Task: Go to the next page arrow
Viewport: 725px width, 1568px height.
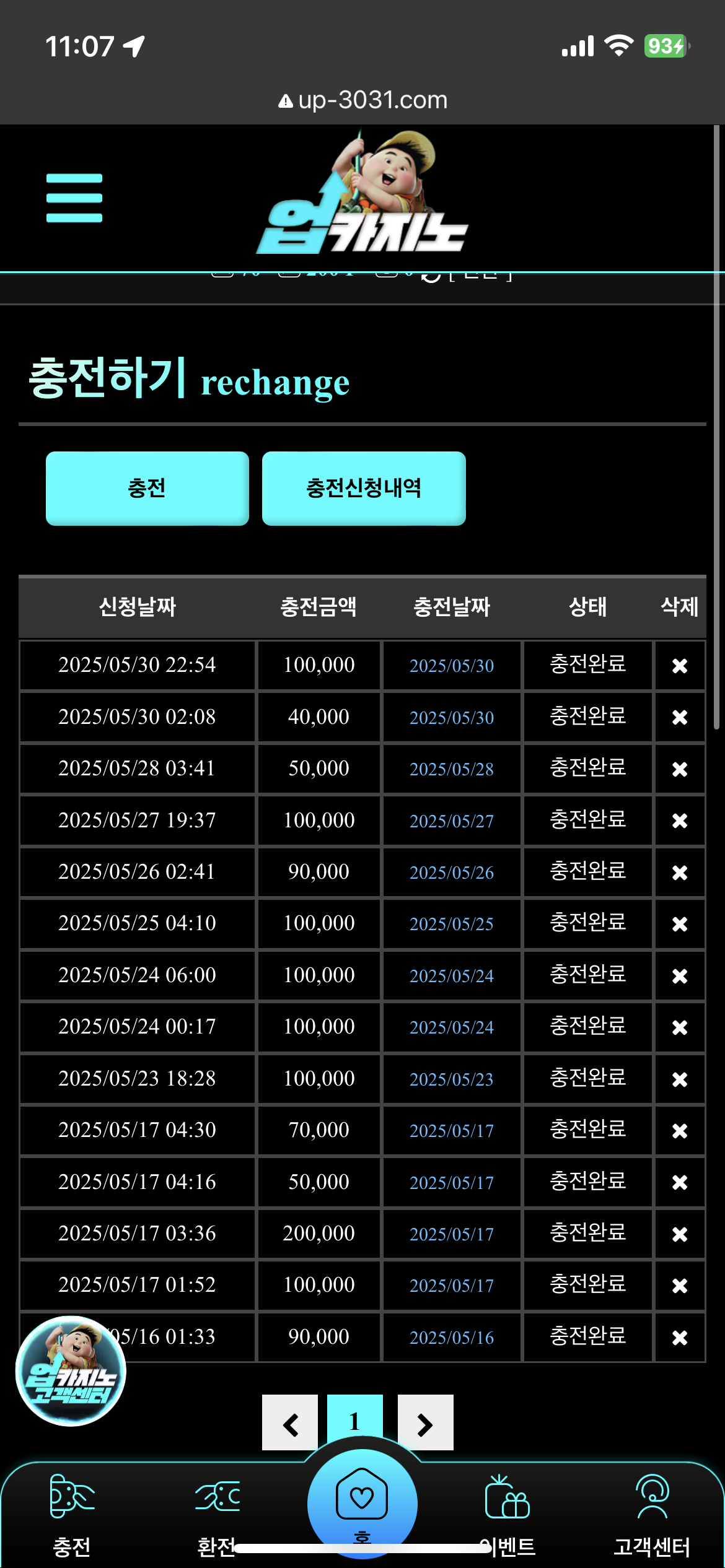Action: point(425,1422)
